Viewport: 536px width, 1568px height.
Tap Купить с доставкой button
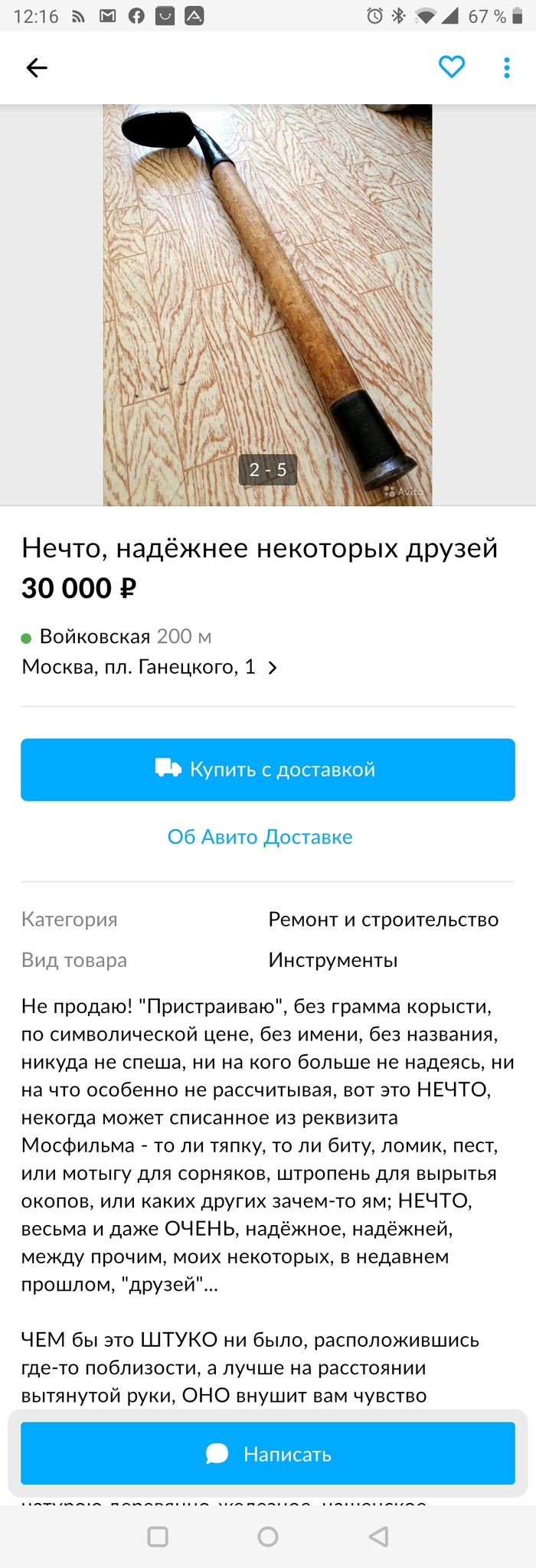click(x=267, y=769)
